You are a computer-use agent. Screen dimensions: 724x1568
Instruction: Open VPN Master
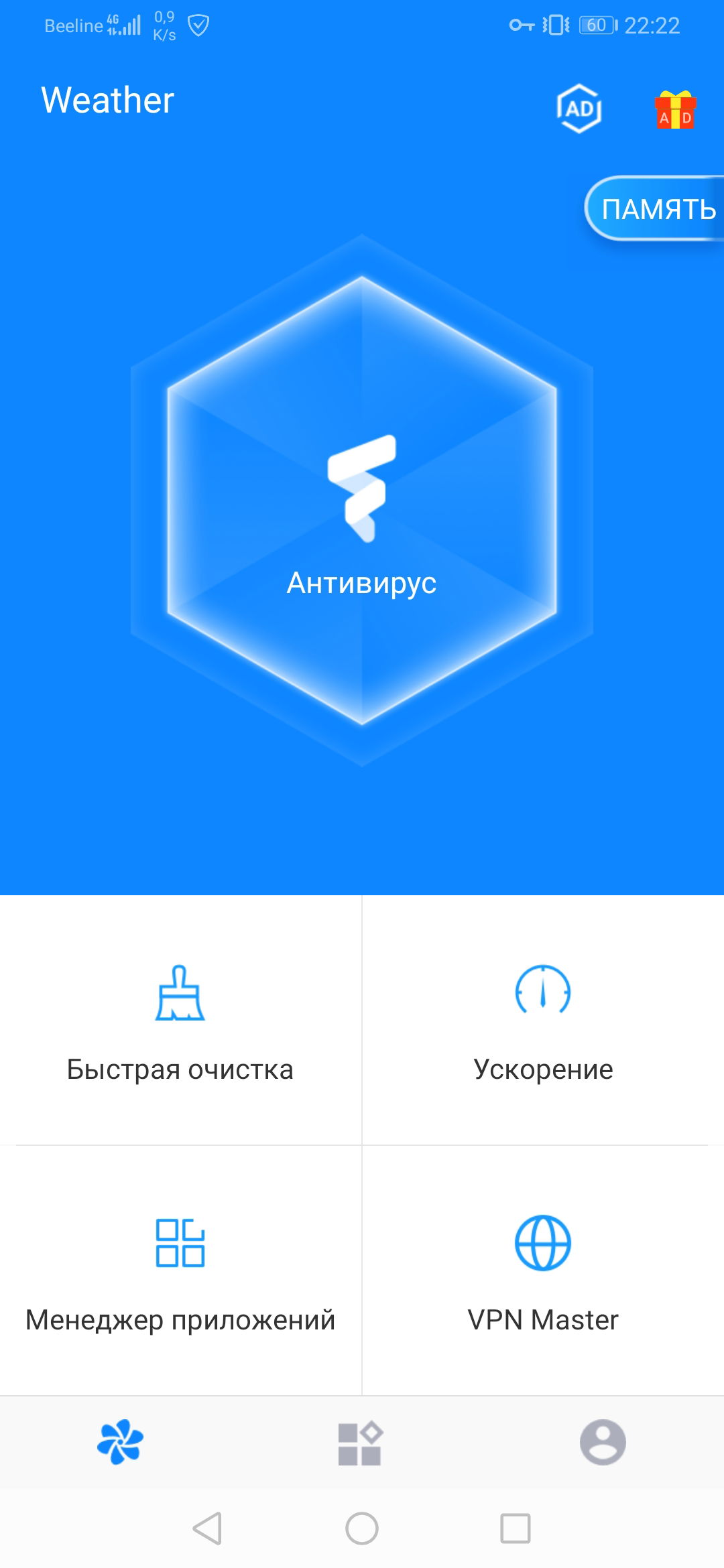click(x=543, y=1271)
